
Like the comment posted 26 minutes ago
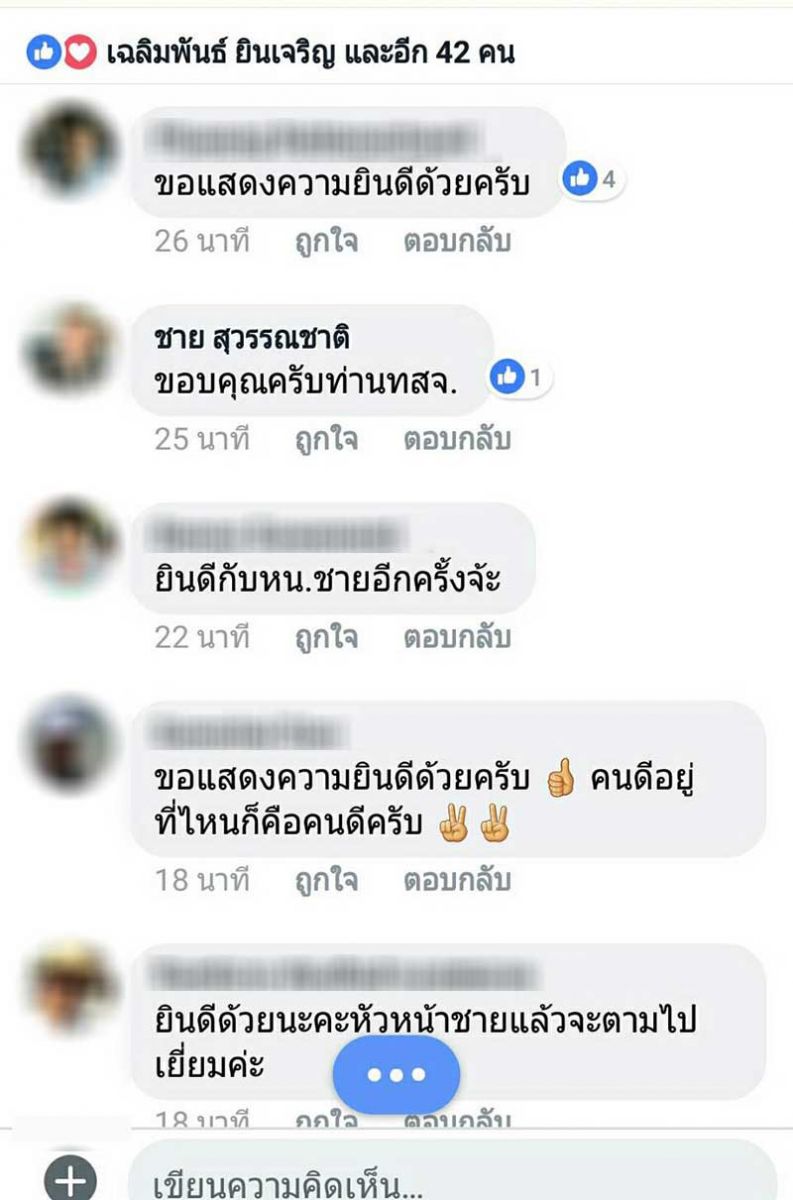click(326, 241)
